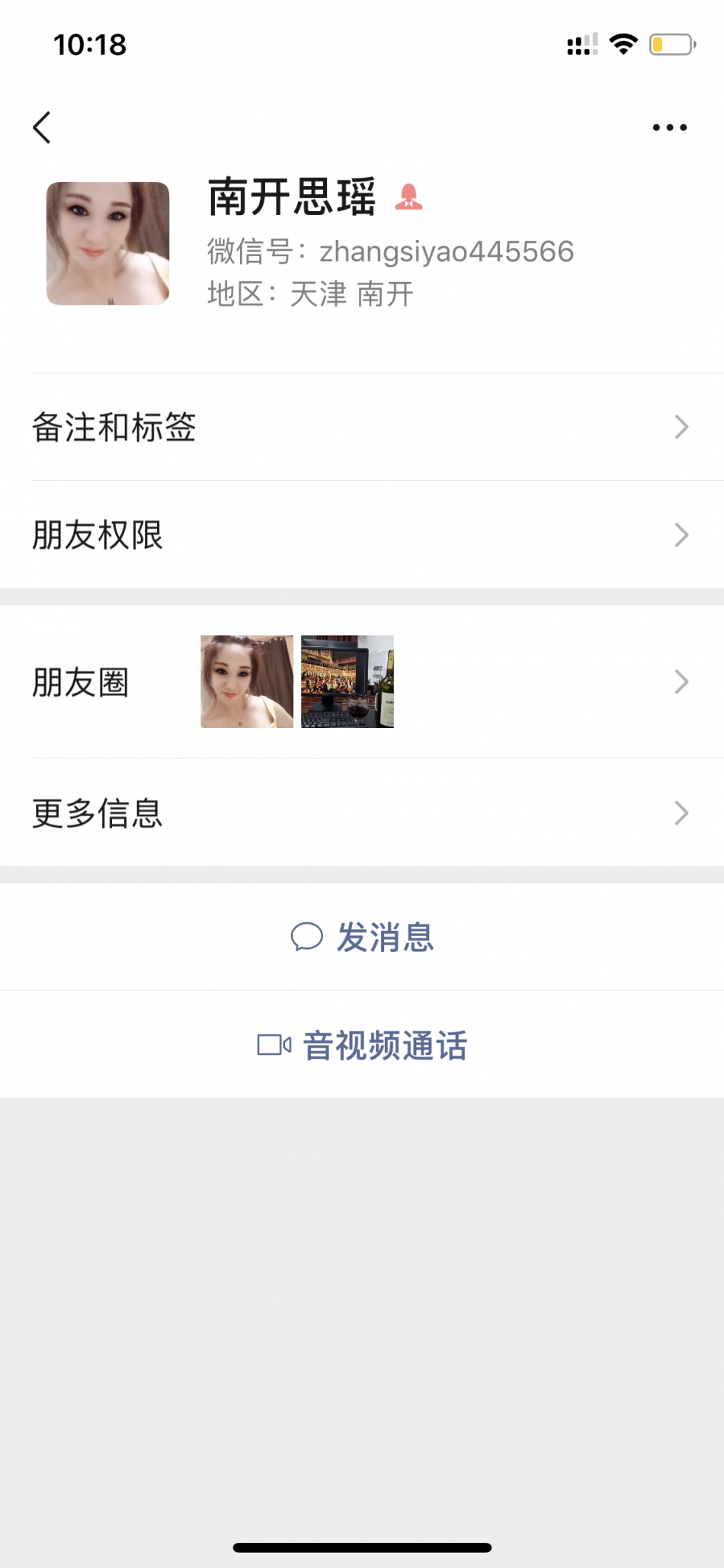Open the contact's 朋友圈 moments
This screenshot has height=1568, width=724.
click(x=362, y=682)
